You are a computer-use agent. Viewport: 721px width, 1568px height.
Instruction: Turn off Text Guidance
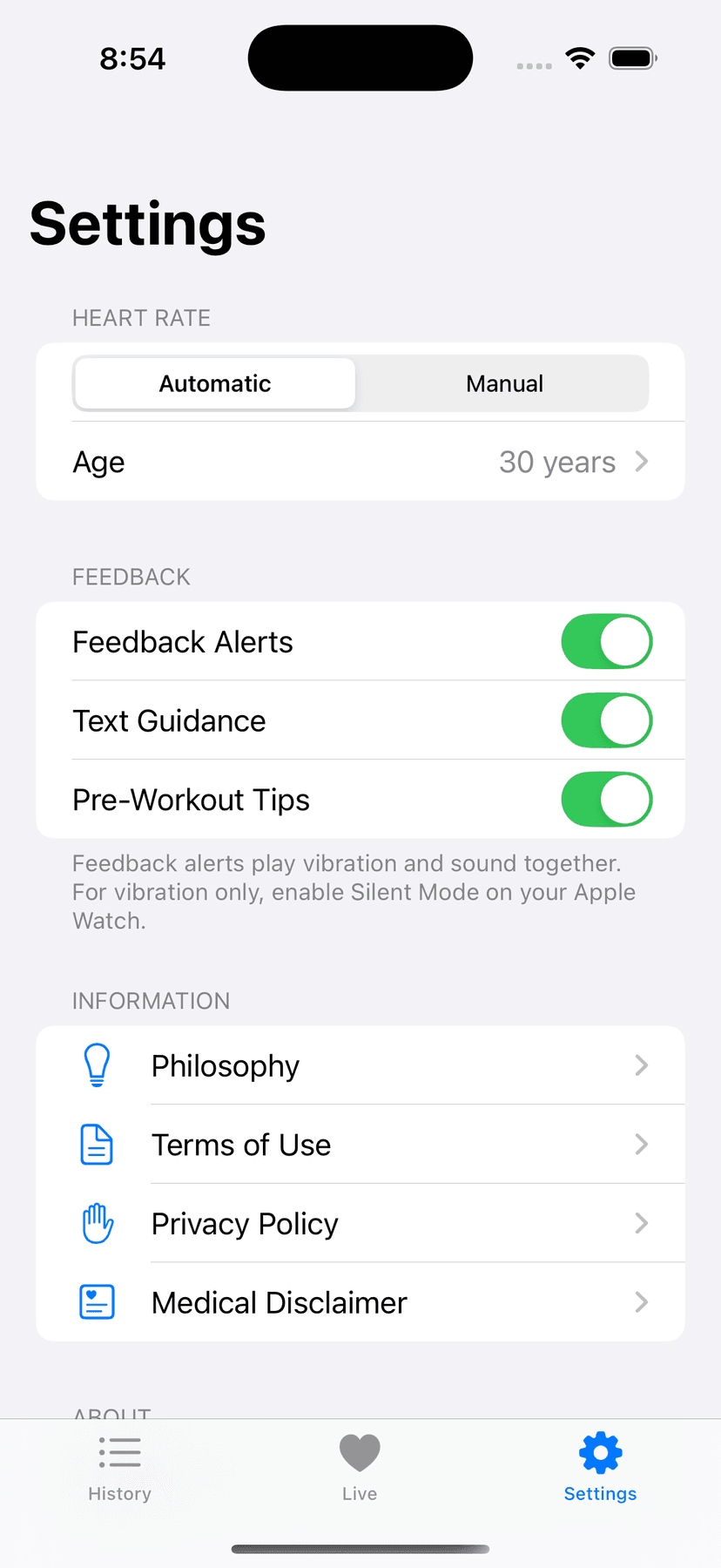(607, 720)
